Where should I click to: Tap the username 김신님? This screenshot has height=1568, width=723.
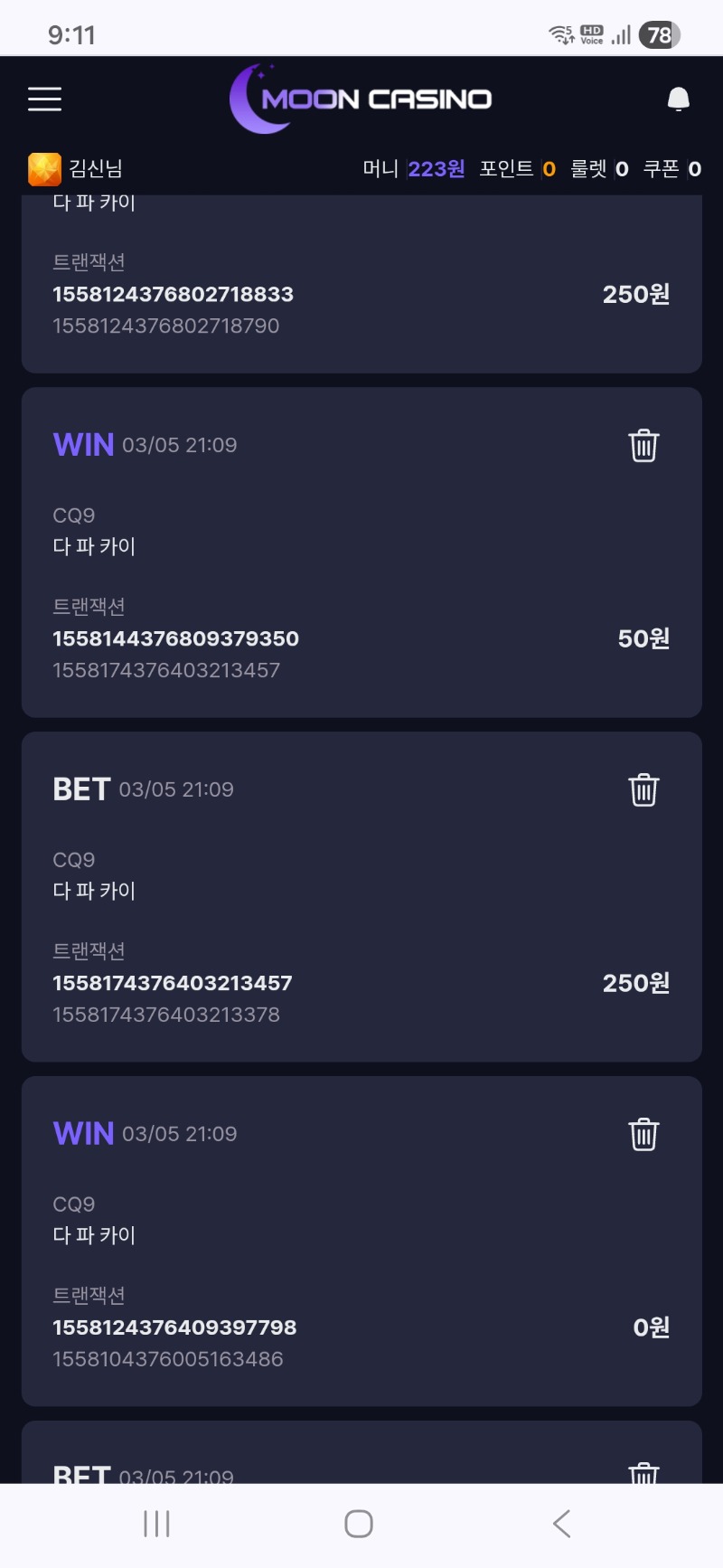(95, 168)
